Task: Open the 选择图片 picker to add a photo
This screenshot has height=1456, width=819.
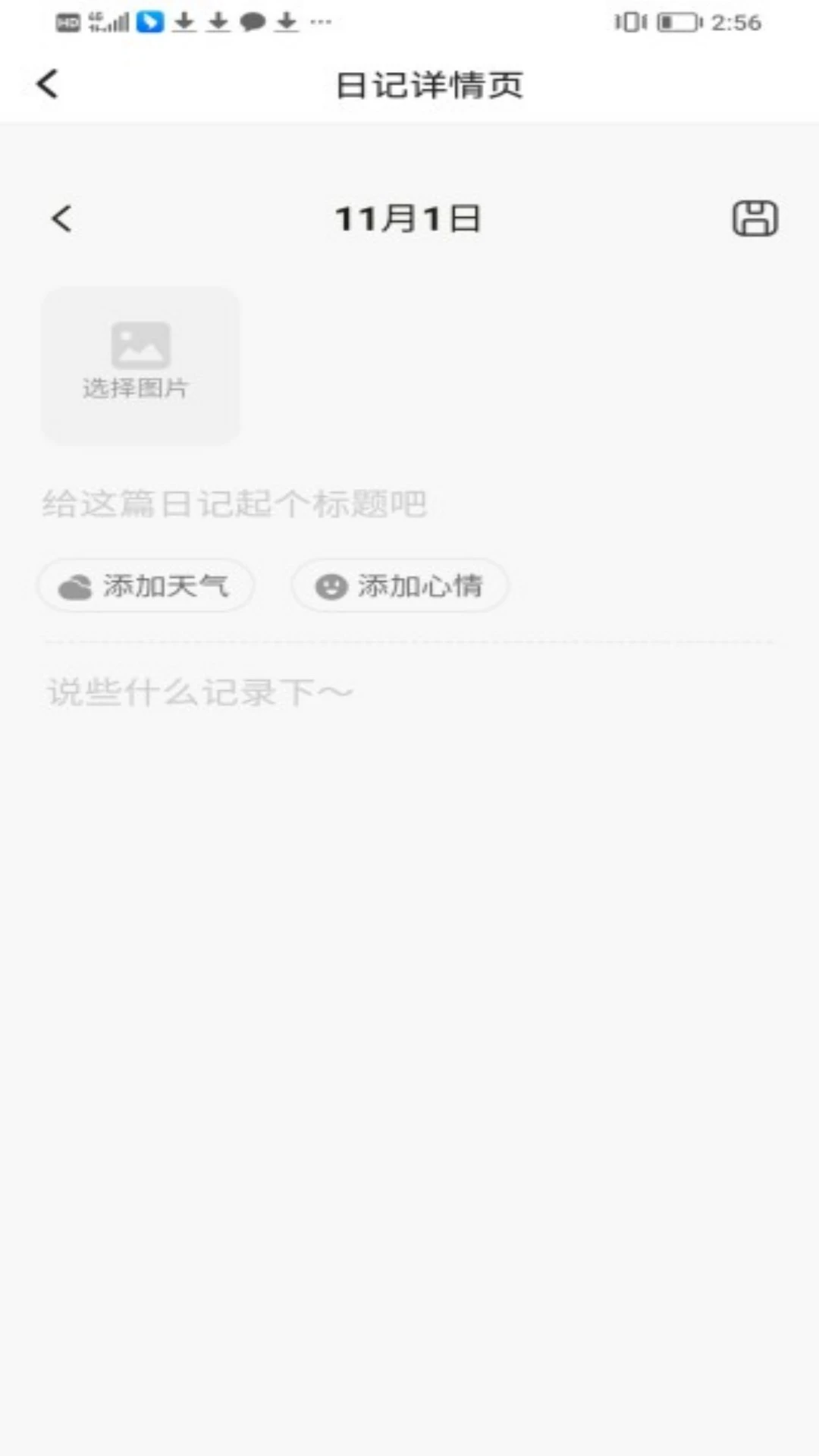Action: [x=140, y=366]
